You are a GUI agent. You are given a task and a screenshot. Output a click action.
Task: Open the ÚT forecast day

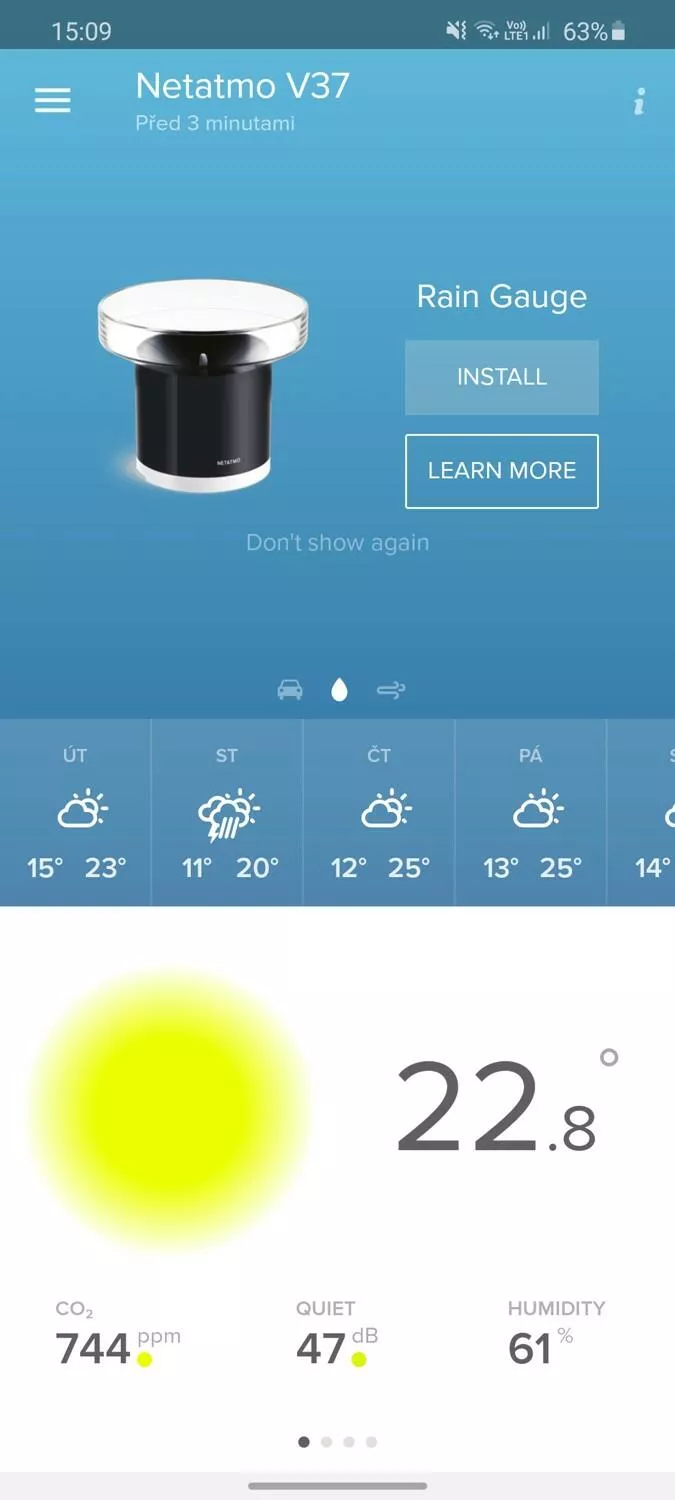tap(76, 812)
